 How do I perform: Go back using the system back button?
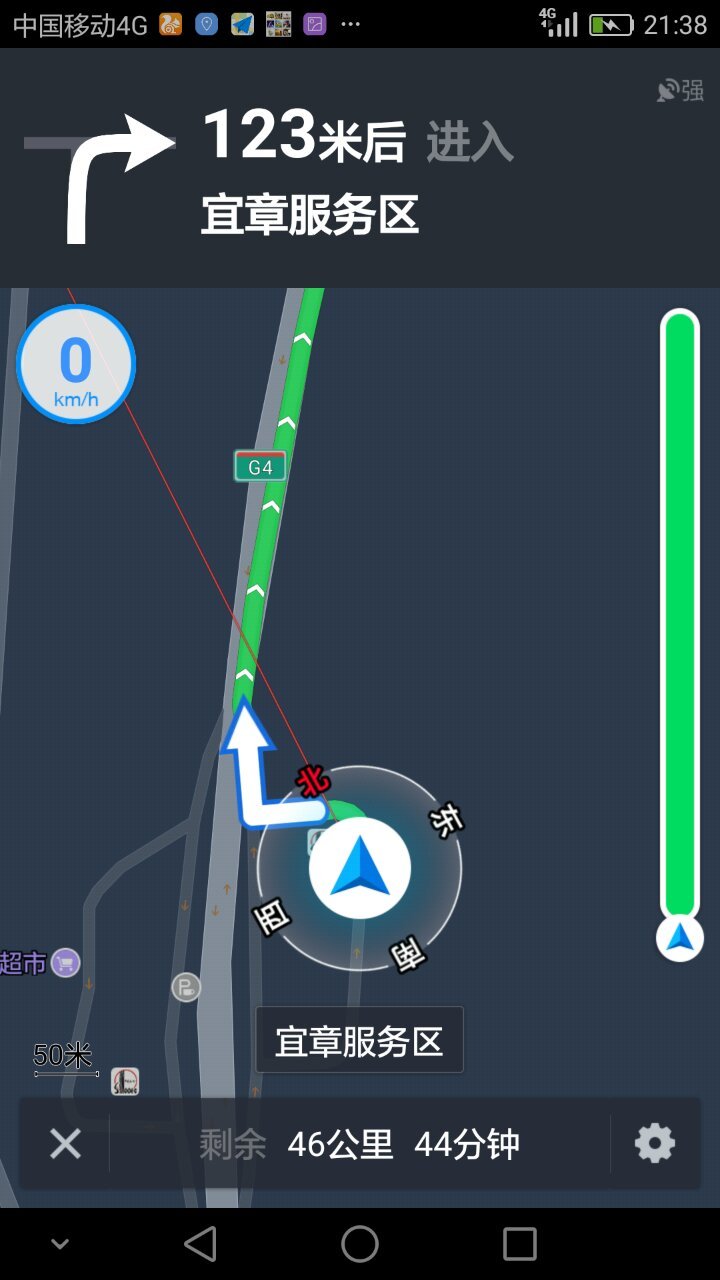(x=201, y=1244)
